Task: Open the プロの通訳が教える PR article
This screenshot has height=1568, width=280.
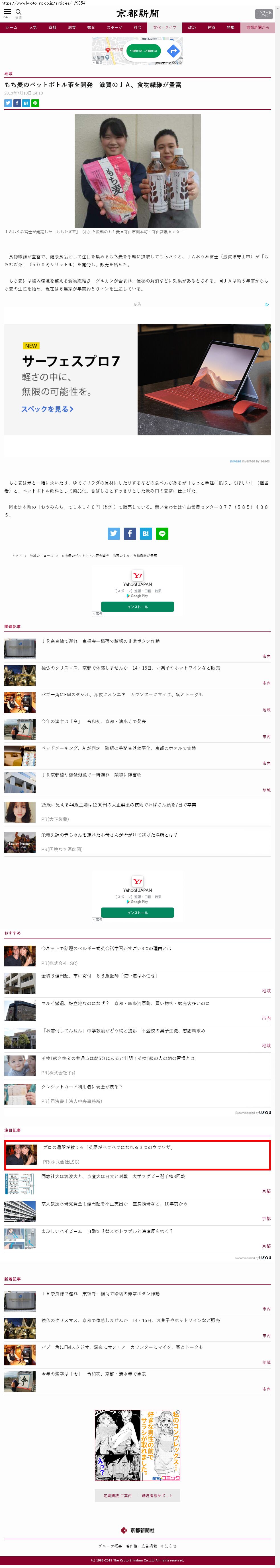Action: 108,1147
